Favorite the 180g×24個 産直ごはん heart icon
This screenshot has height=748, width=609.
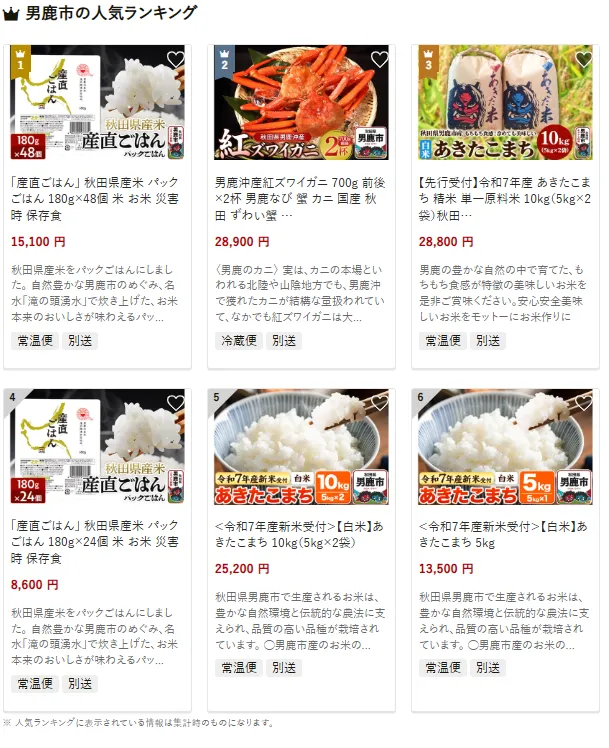pyautogui.click(x=176, y=404)
